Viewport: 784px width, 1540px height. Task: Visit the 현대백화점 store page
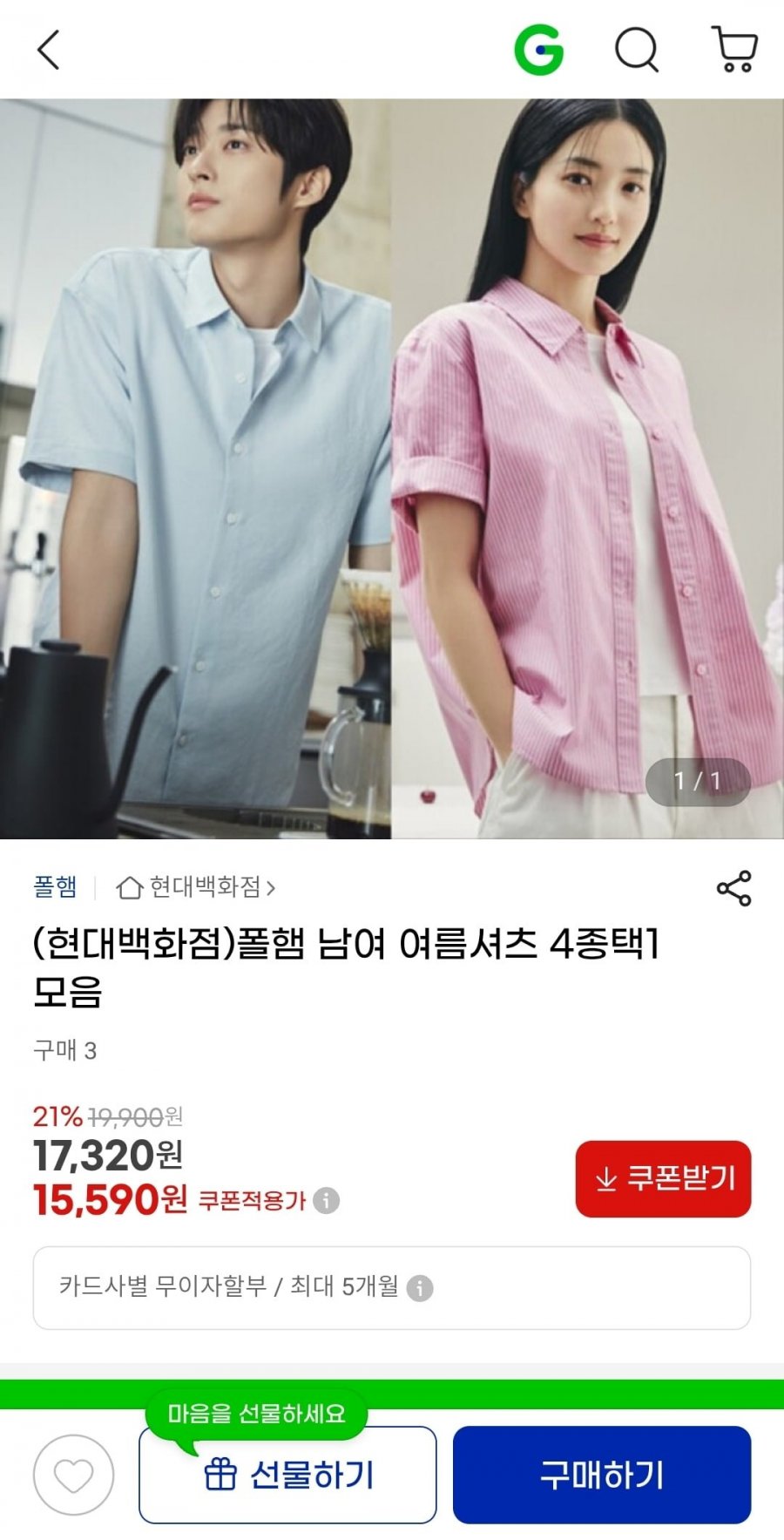(197, 887)
